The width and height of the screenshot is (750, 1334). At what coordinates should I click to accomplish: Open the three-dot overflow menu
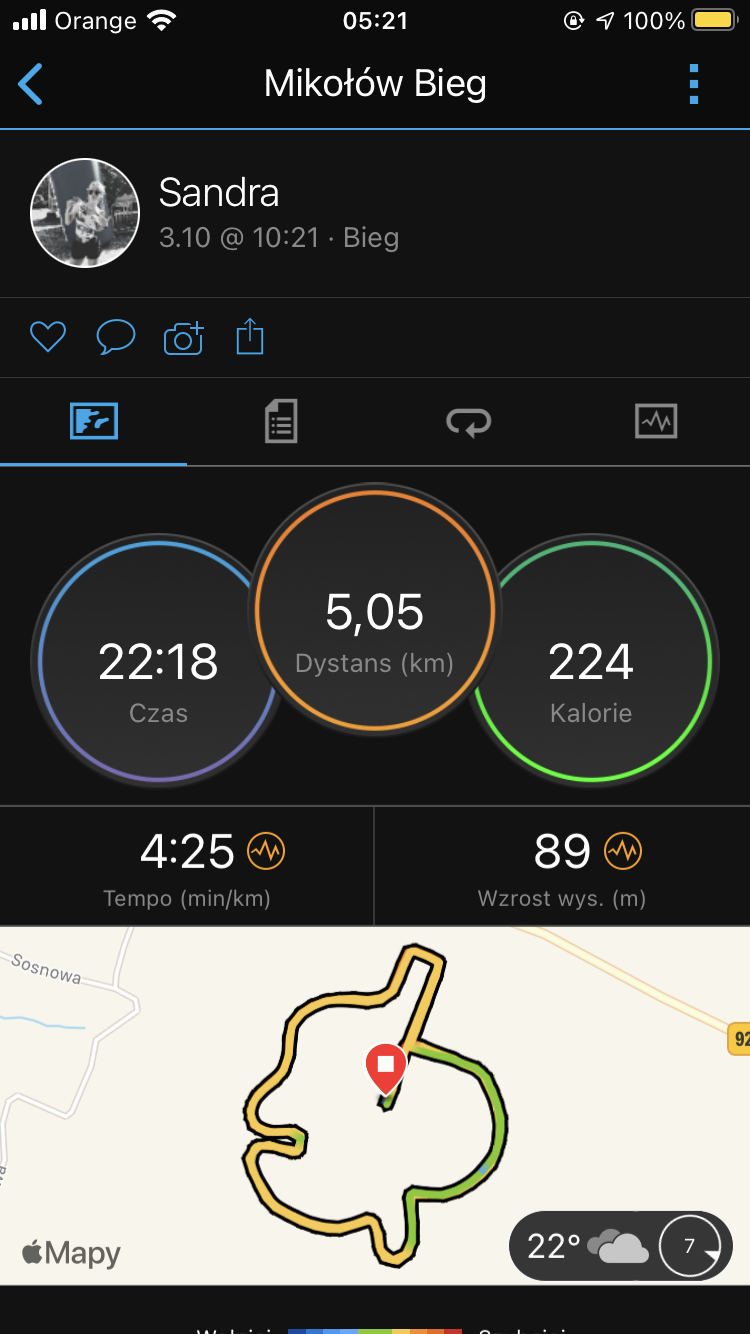point(694,84)
